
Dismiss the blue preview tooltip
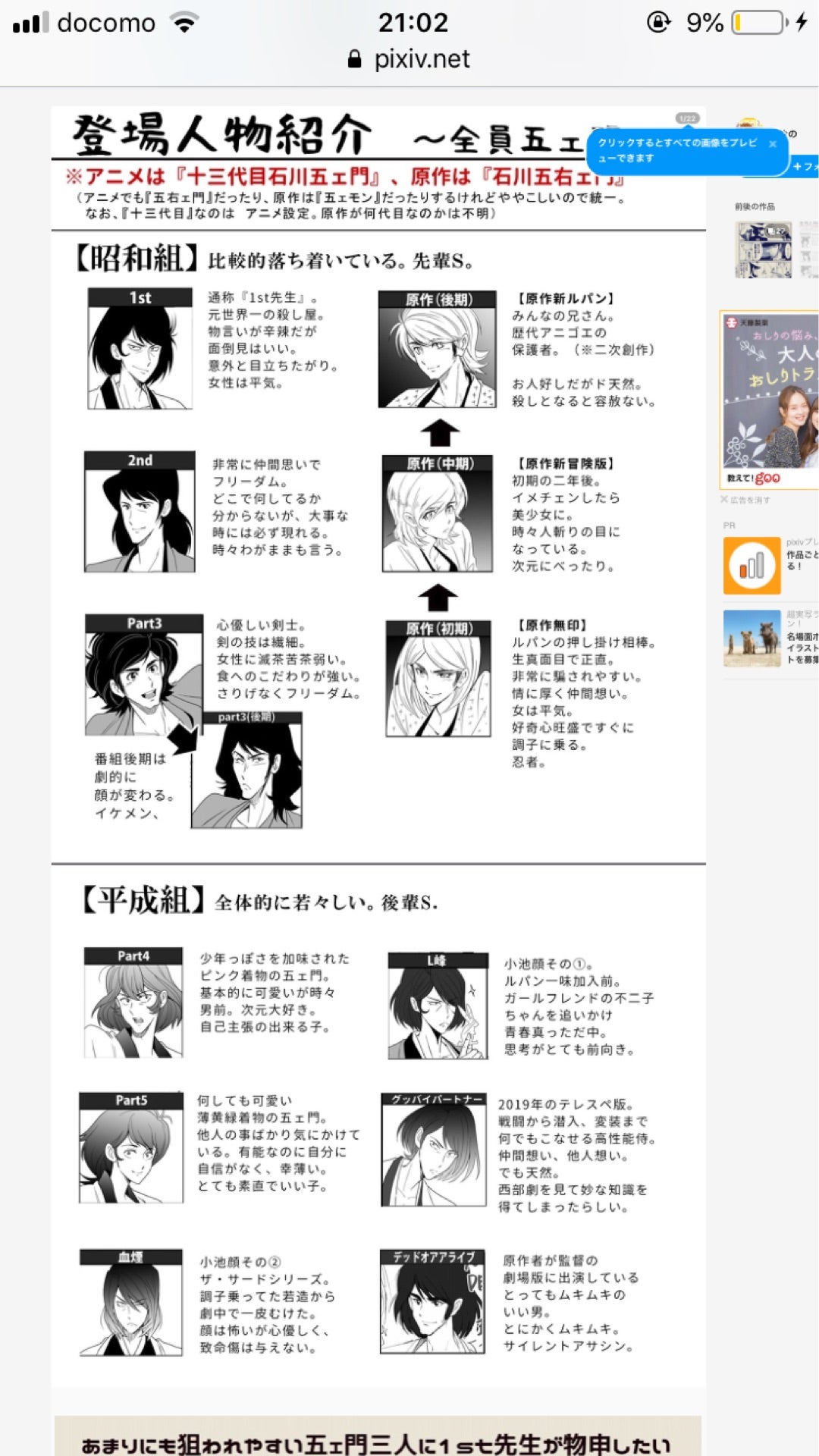pyautogui.click(x=773, y=144)
